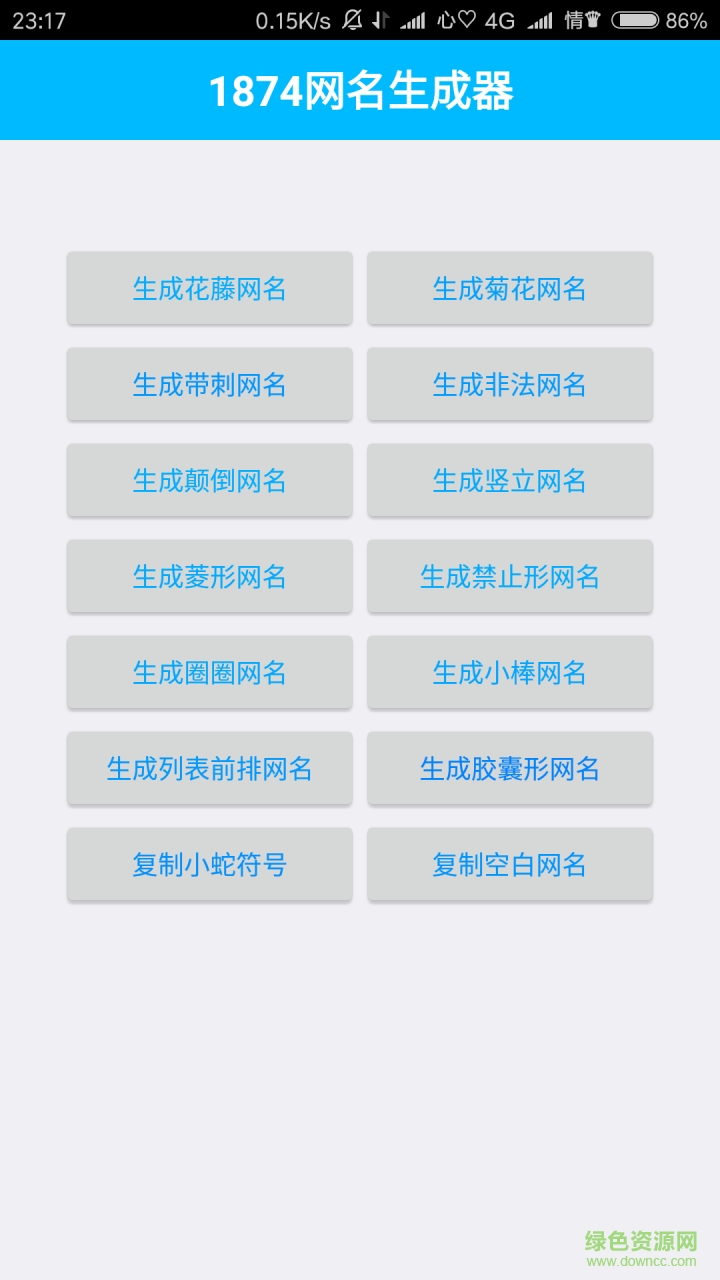The width and height of the screenshot is (720, 1280).
Task: Generate a diamond-shaped name via 生成菱形网名
Action: point(210,576)
